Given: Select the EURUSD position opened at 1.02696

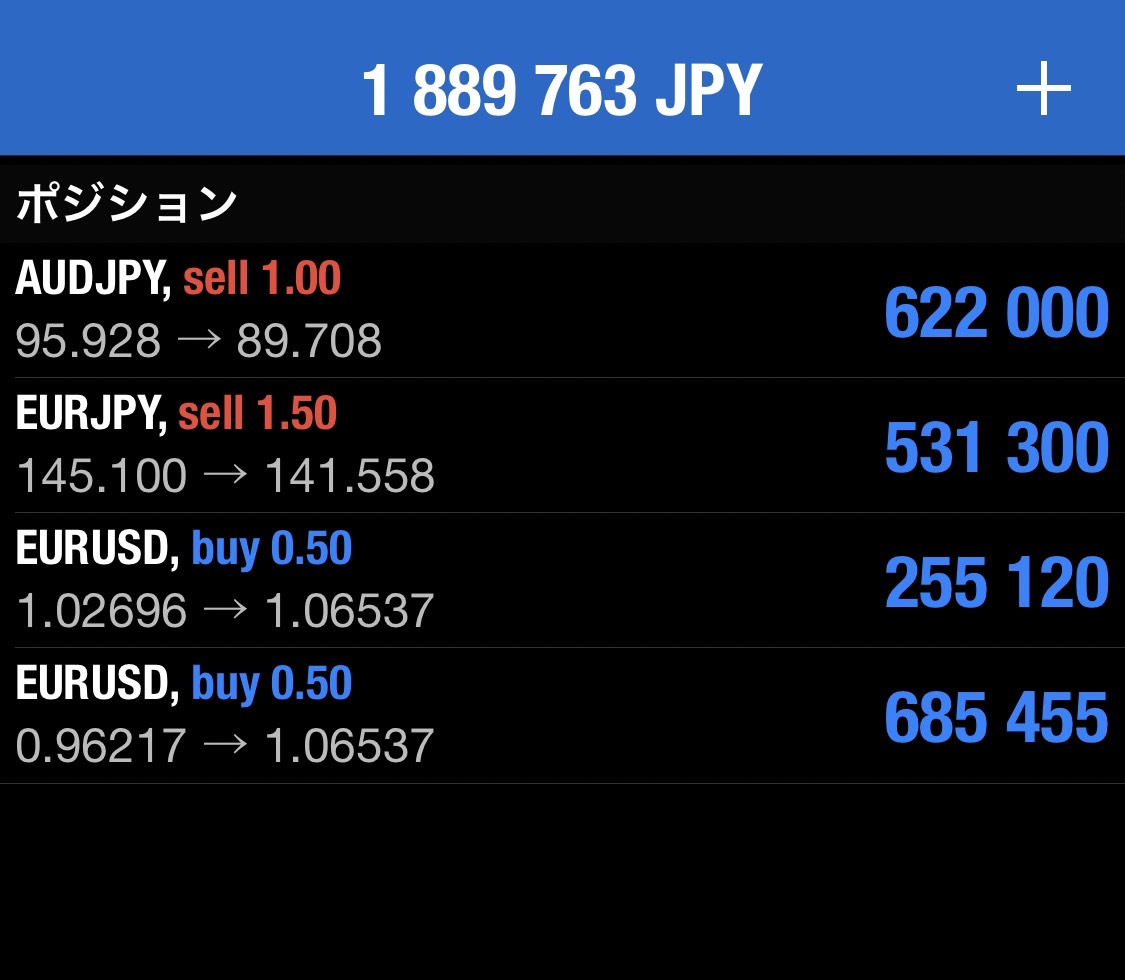Looking at the screenshot, I should pyautogui.click(x=560, y=581).
